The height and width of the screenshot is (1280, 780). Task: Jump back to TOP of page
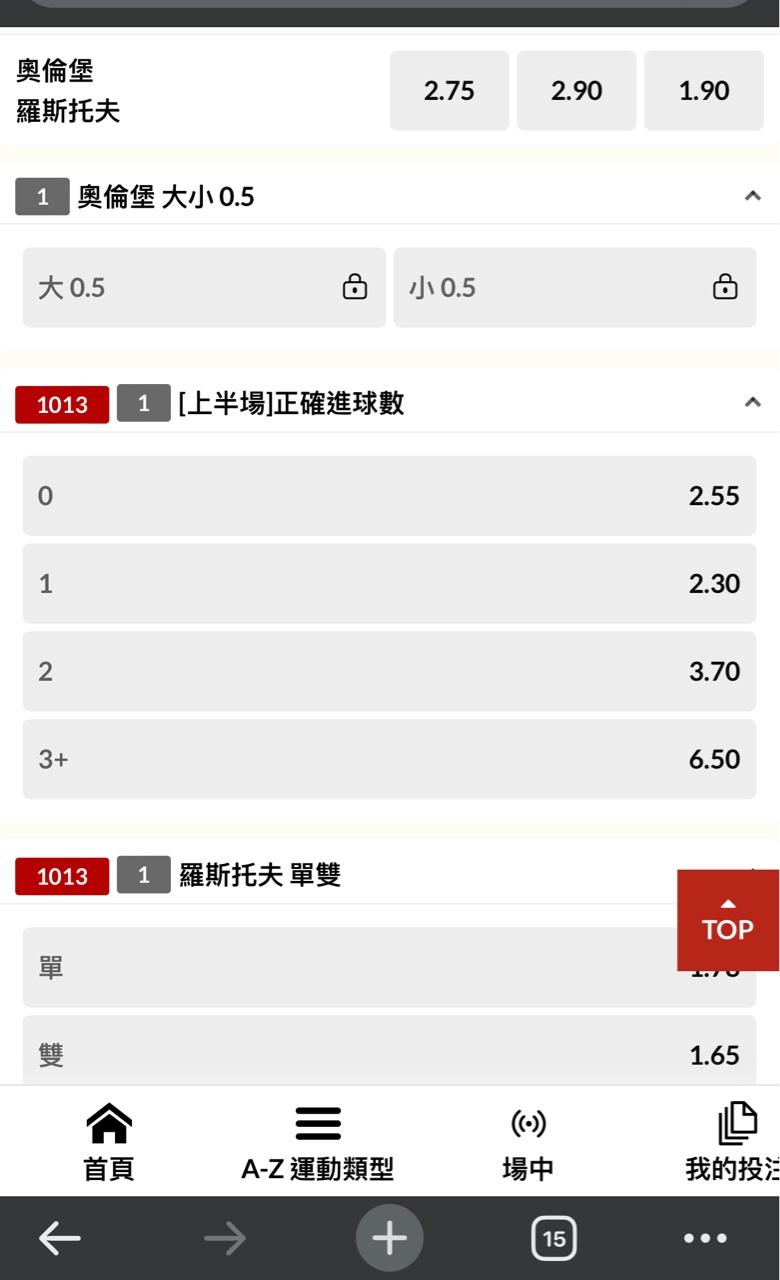(x=727, y=920)
